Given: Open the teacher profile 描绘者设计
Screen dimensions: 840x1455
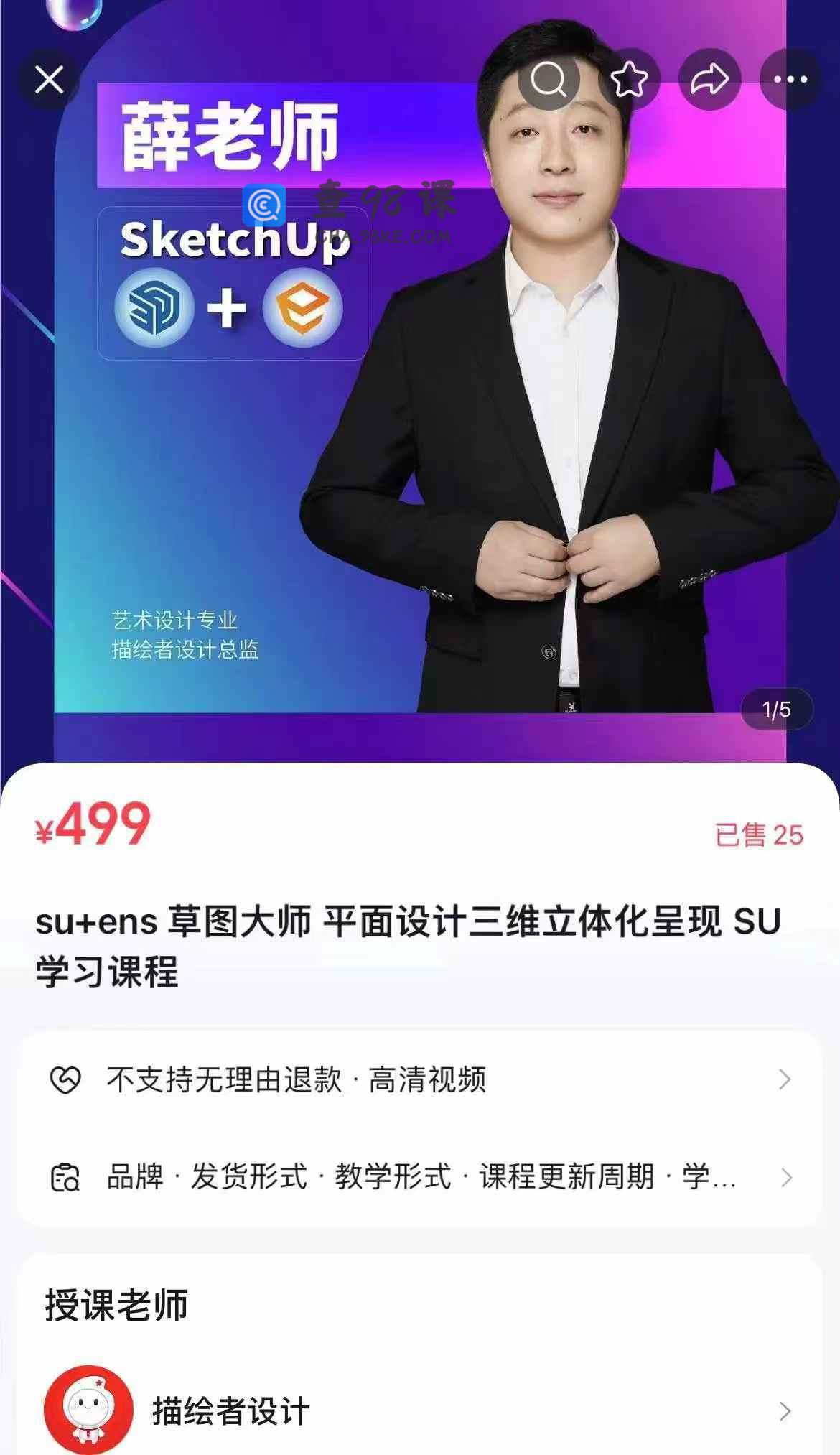Looking at the screenshot, I should (x=419, y=1410).
